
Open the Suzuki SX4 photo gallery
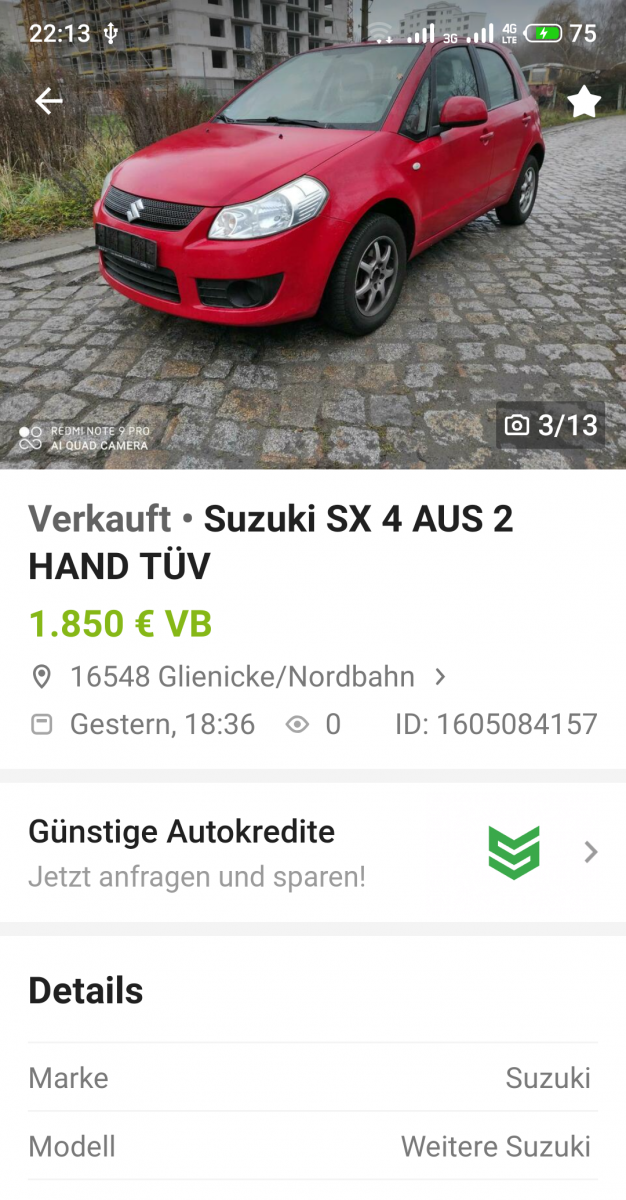tap(312, 260)
